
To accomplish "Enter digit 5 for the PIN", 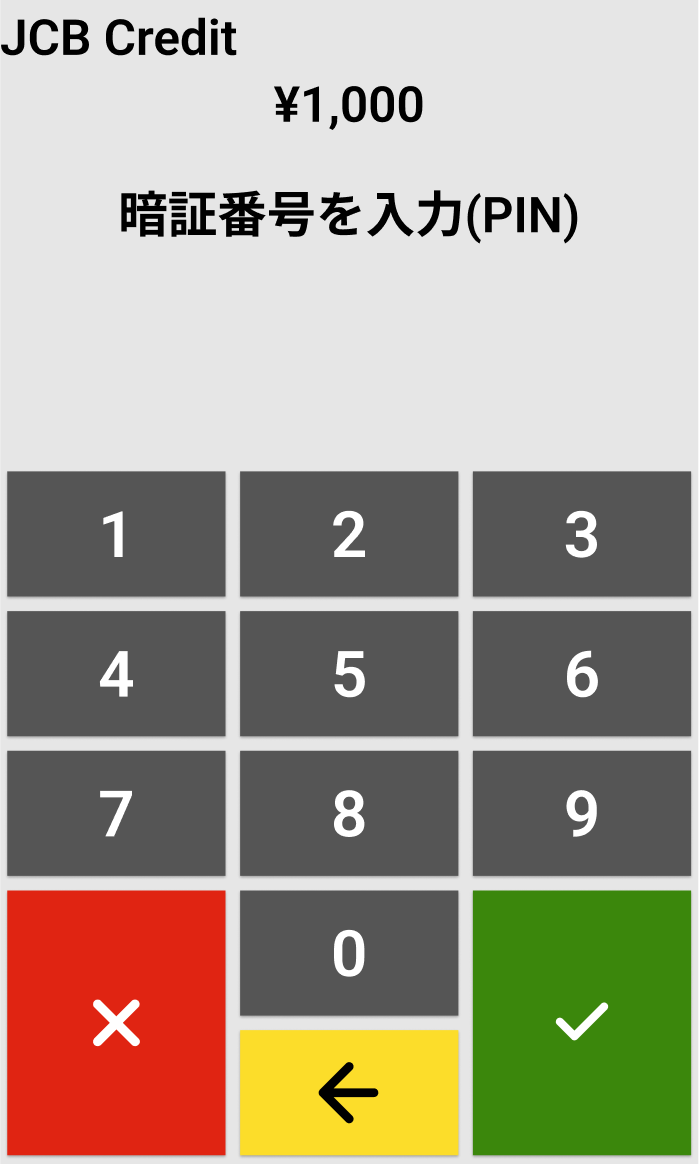I will tap(349, 673).
